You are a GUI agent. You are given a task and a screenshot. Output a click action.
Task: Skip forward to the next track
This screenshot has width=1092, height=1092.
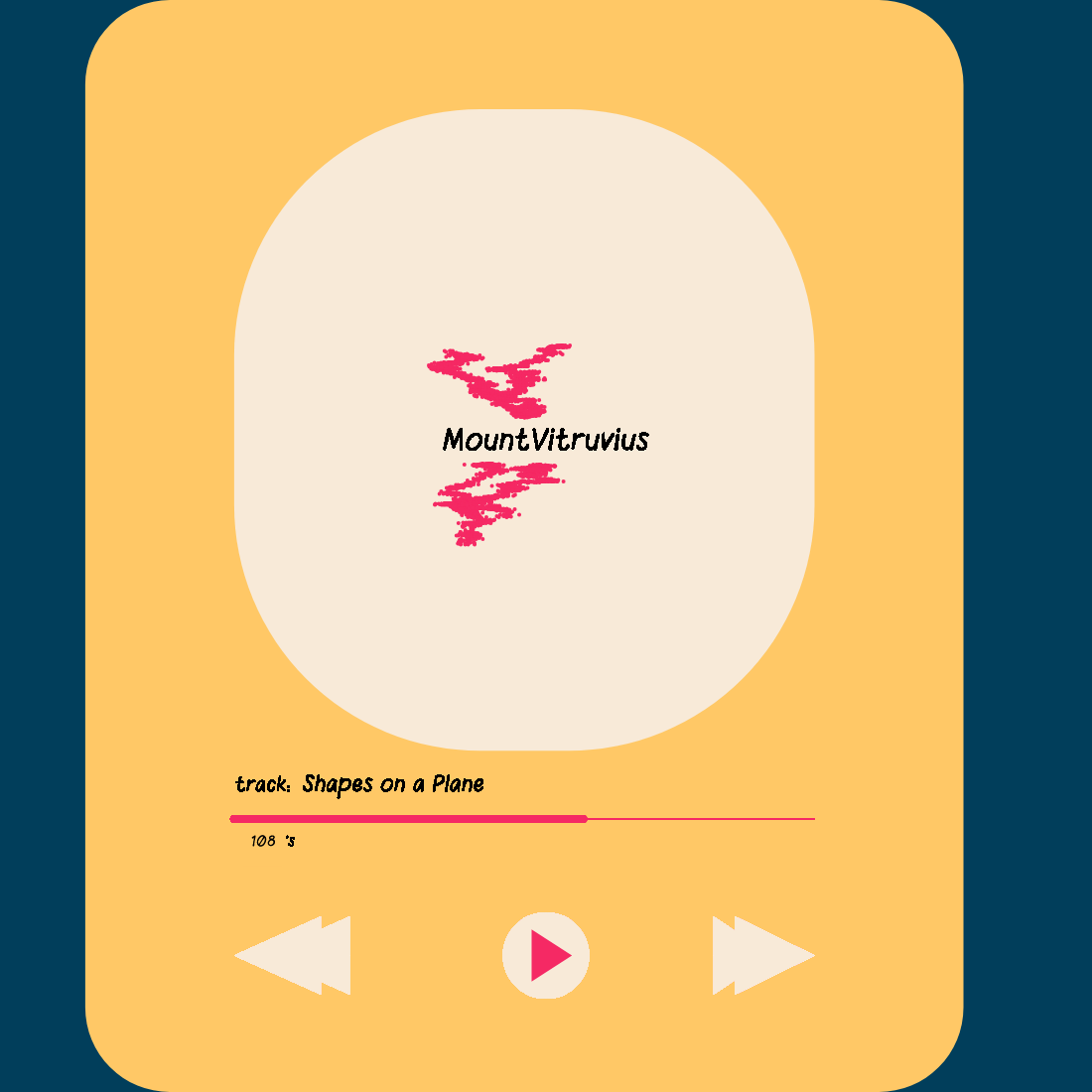pos(762,955)
